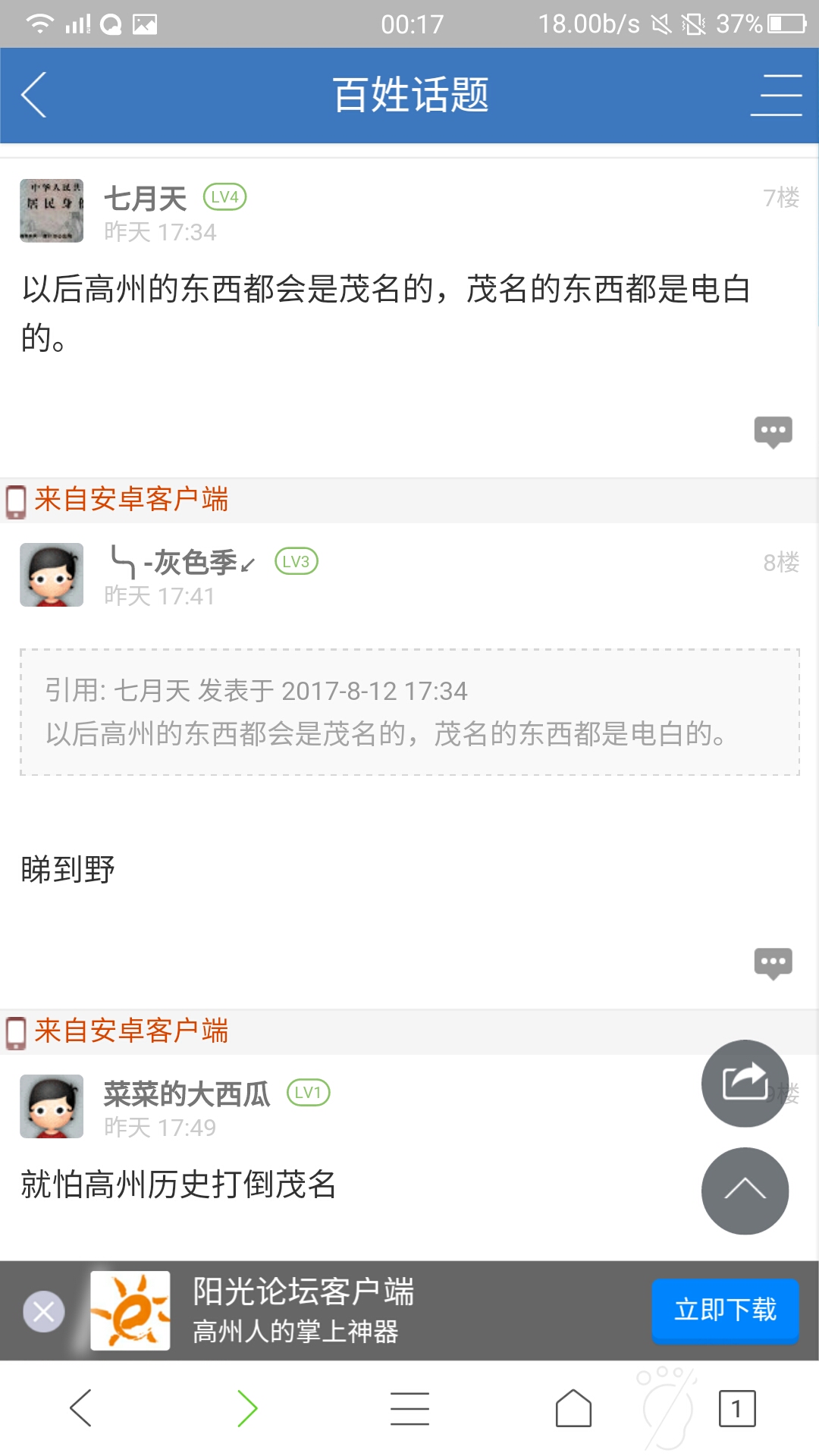Return to the browser home page
This screenshot has width=819, height=1456.
click(573, 1408)
